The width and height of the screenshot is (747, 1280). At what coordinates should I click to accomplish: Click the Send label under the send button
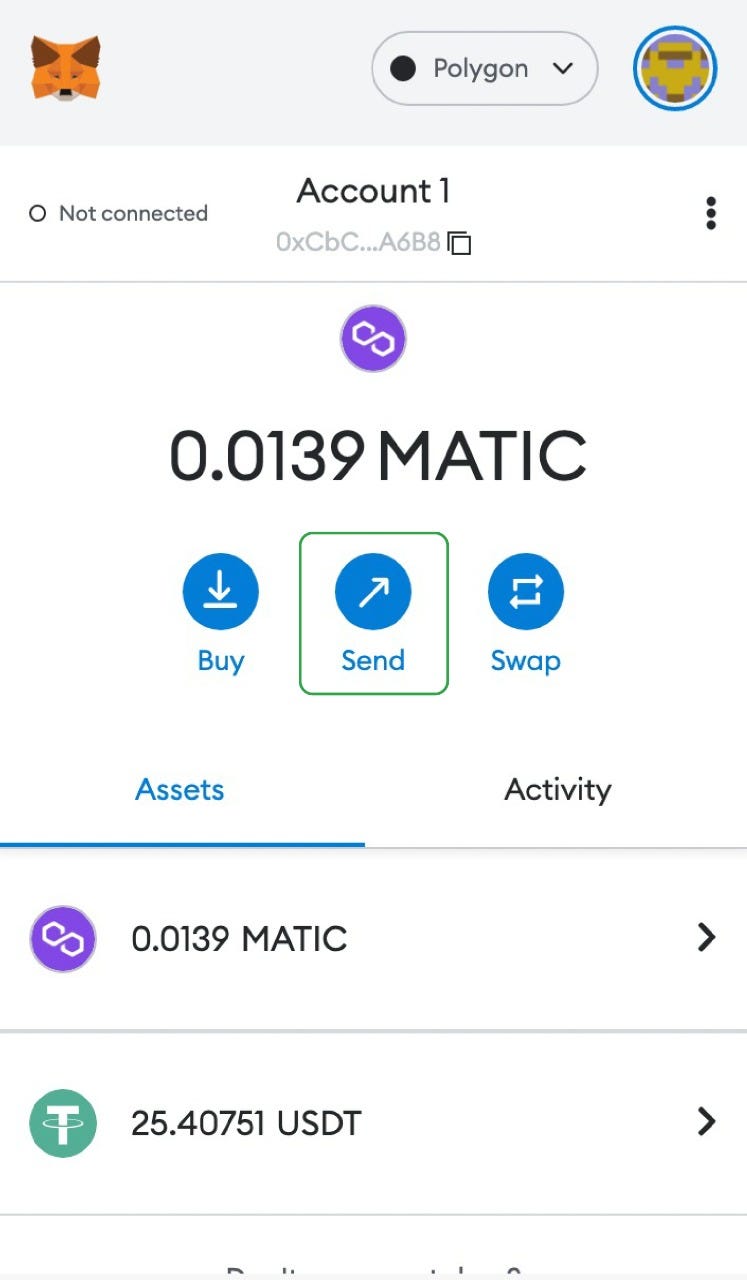pyautogui.click(x=373, y=660)
